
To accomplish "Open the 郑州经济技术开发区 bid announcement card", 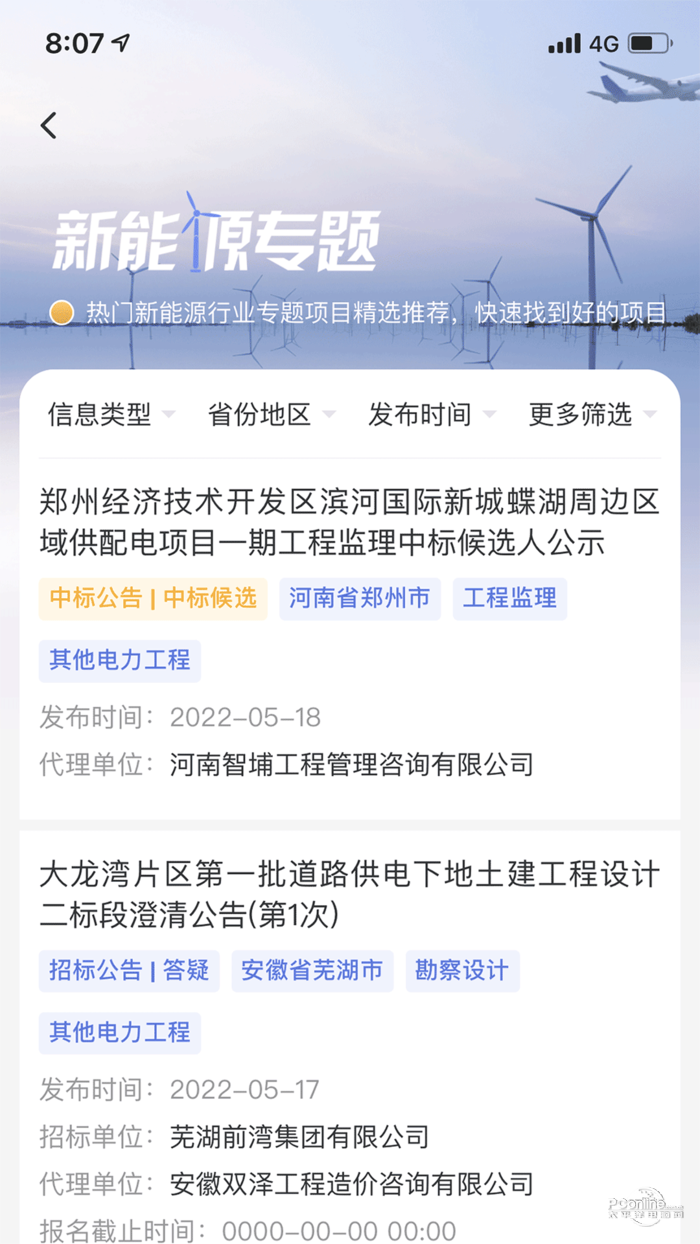I will (x=349, y=522).
